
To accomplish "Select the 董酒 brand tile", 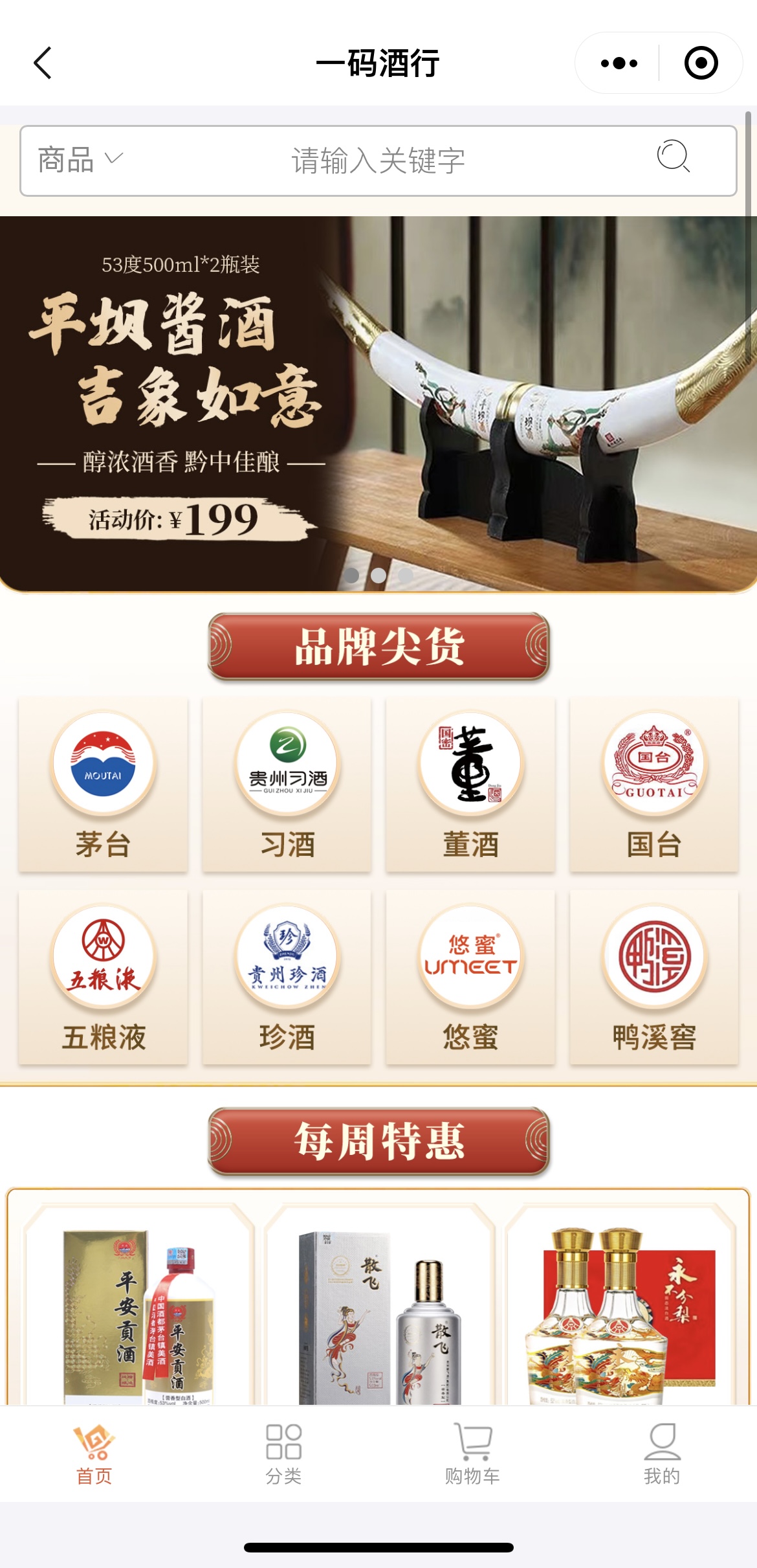I will pyautogui.click(x=470, y=785).
